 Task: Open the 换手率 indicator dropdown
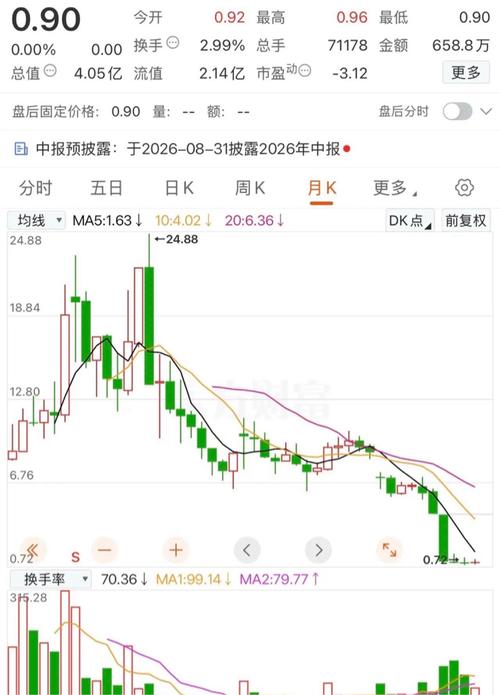point(51,579)
